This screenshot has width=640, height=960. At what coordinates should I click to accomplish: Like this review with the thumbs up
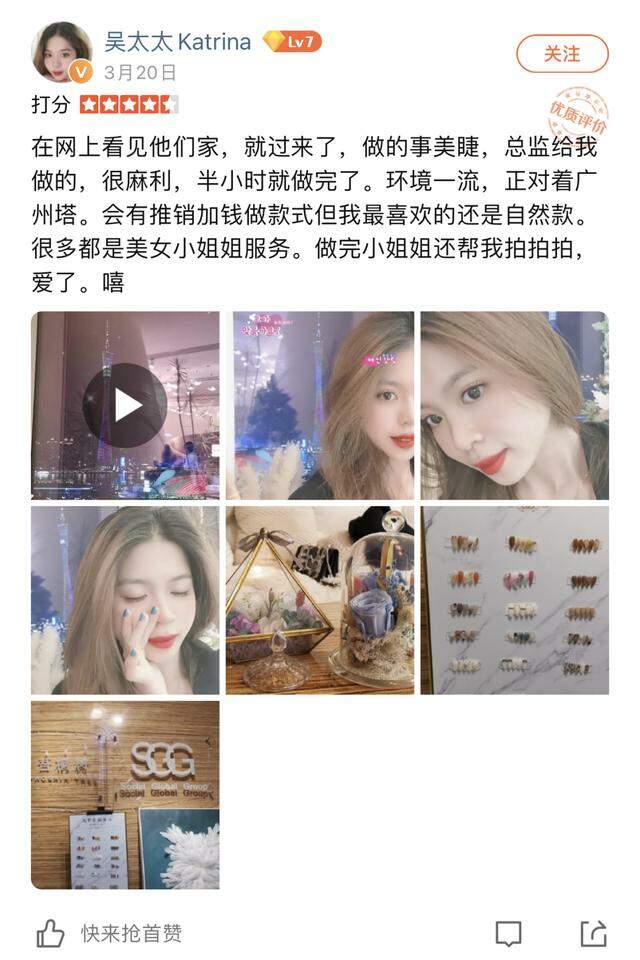coord(51,934)
